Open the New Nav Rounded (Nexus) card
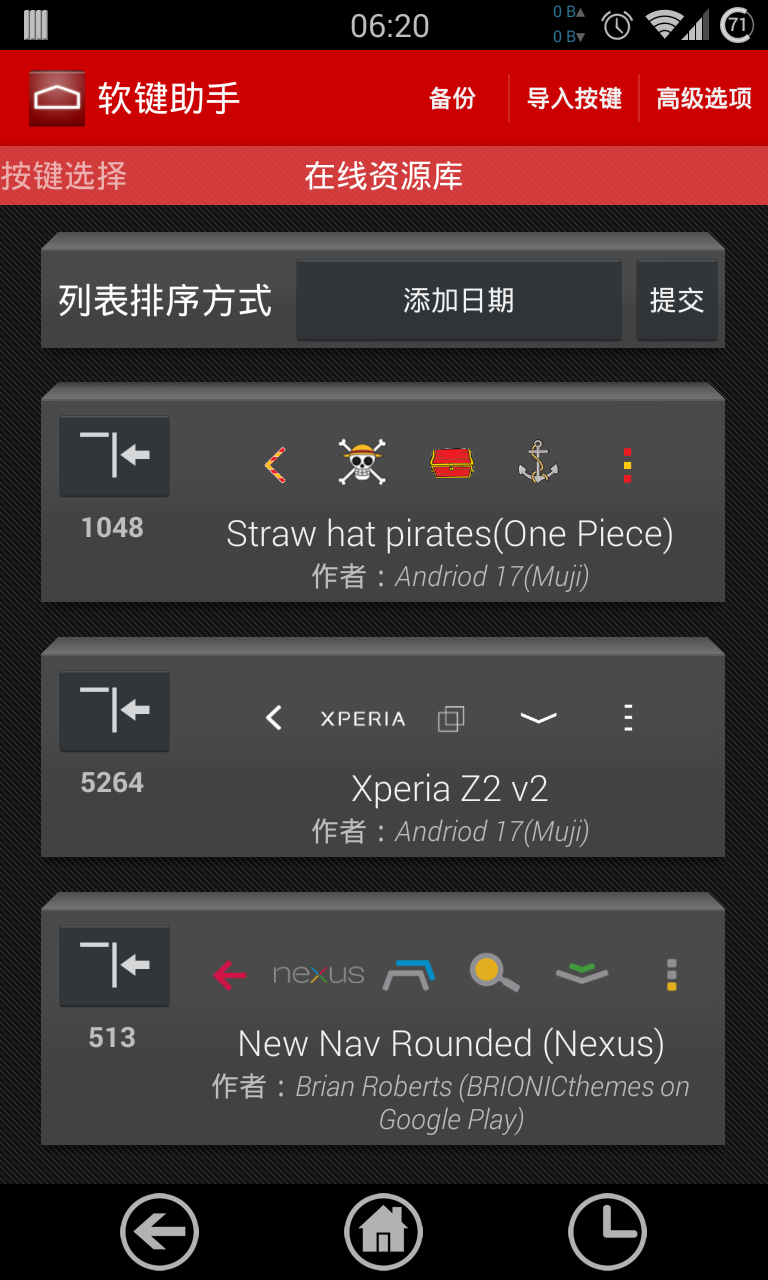Screen dimensions: 768x1280 (451, 1044)
